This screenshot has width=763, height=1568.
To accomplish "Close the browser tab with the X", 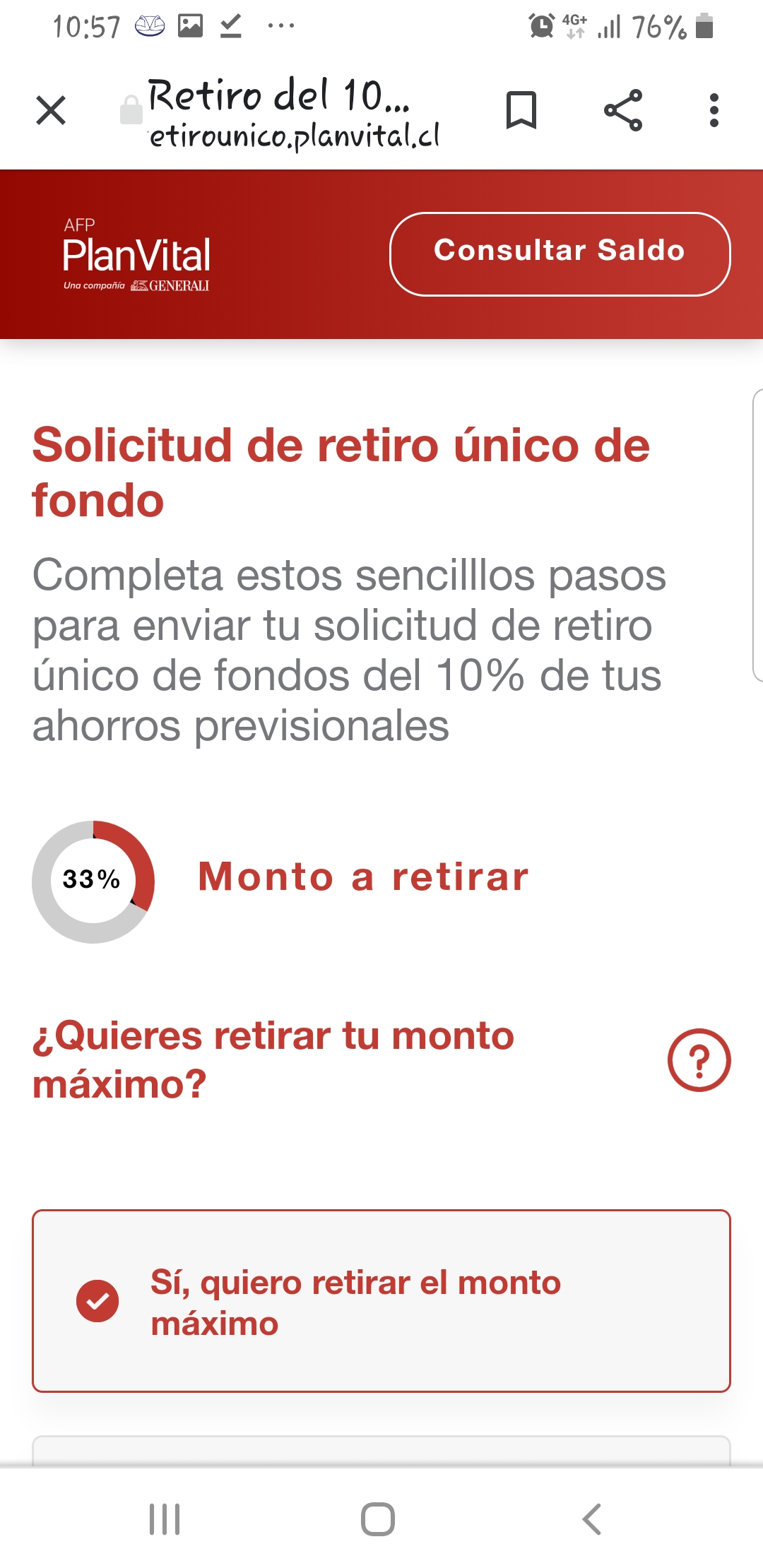I will pos(51,111).
